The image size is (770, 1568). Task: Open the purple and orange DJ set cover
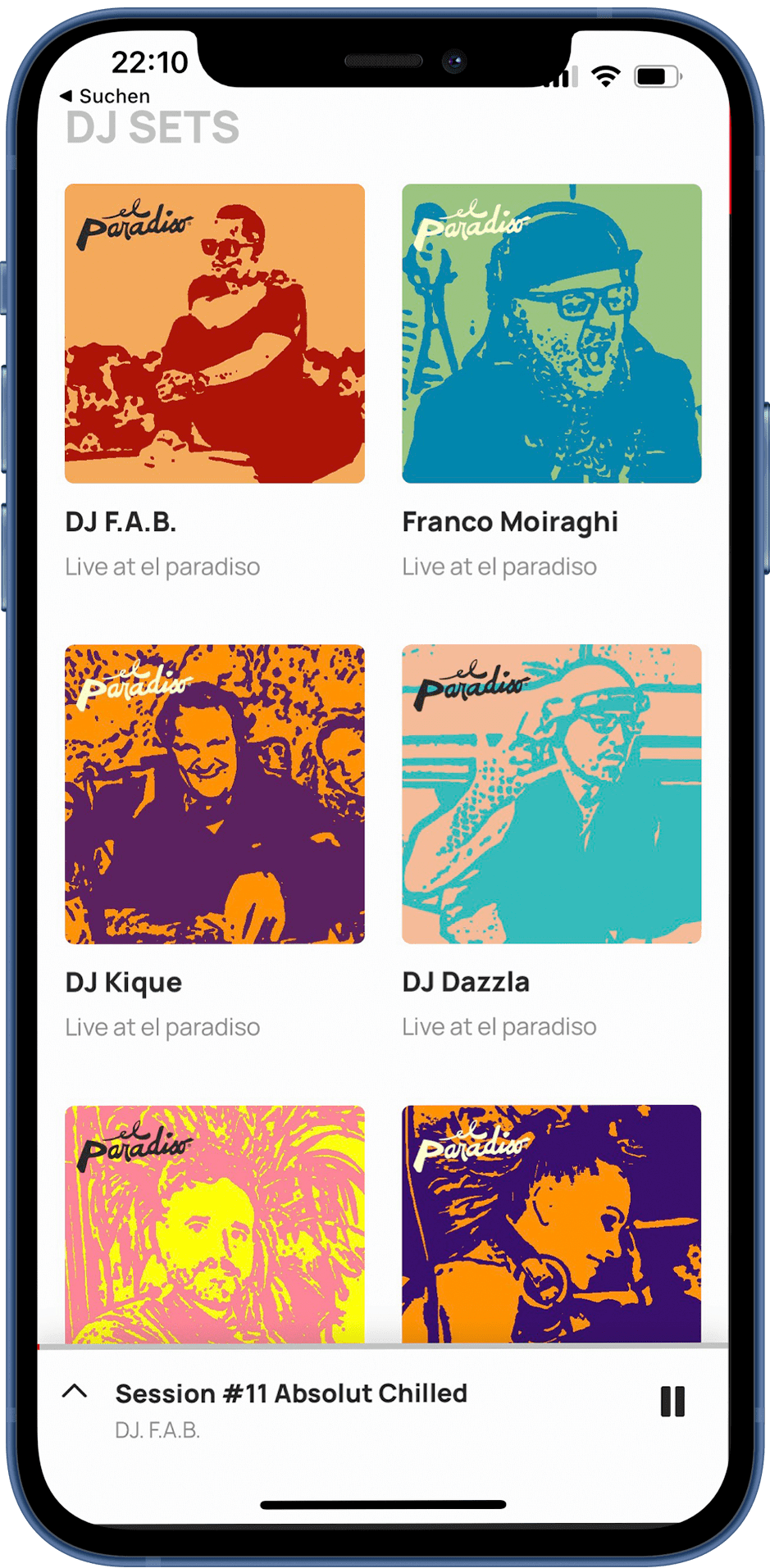pyautogui.click(x=551, y=1223)
